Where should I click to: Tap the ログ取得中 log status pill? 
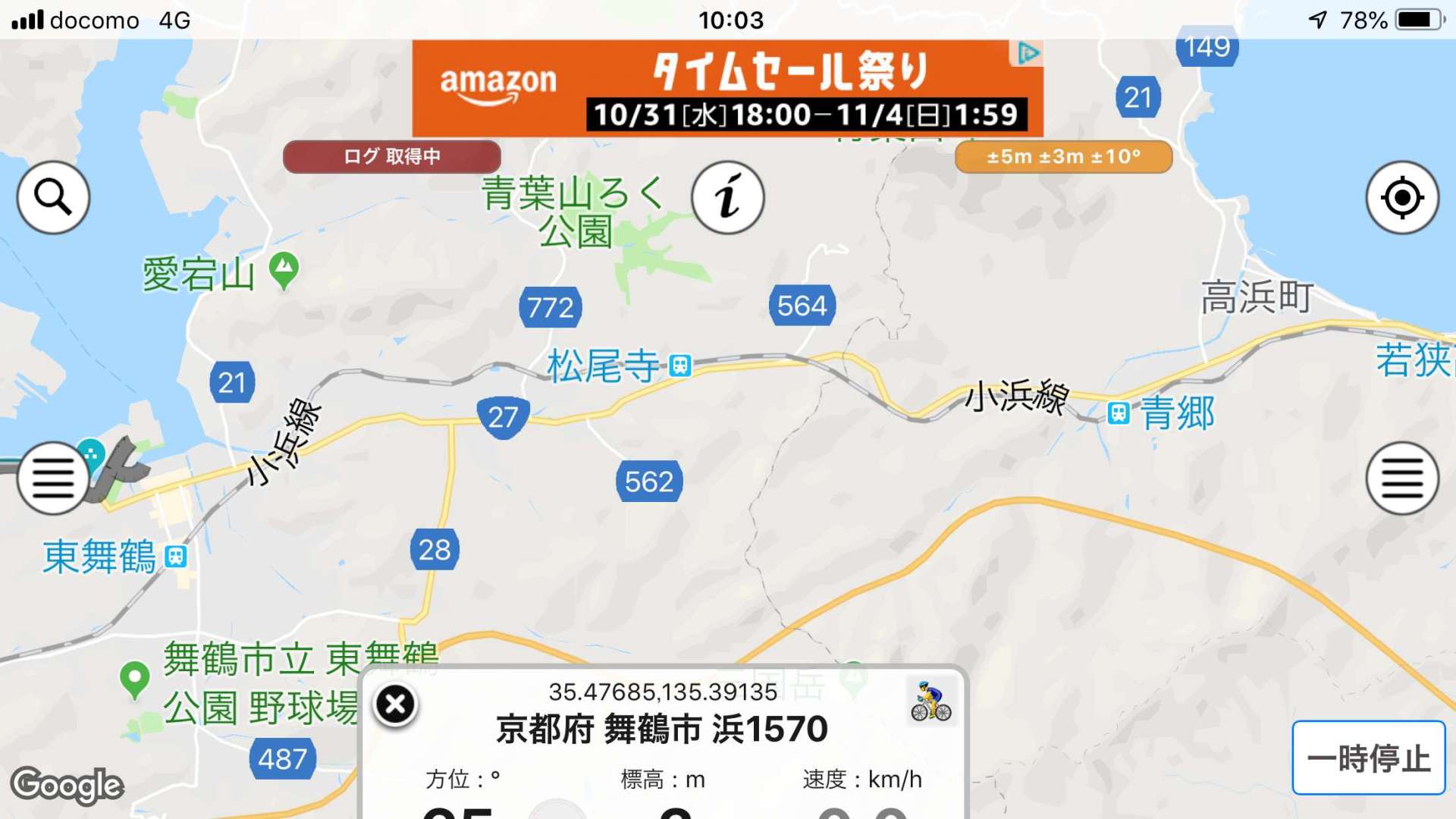391,157
